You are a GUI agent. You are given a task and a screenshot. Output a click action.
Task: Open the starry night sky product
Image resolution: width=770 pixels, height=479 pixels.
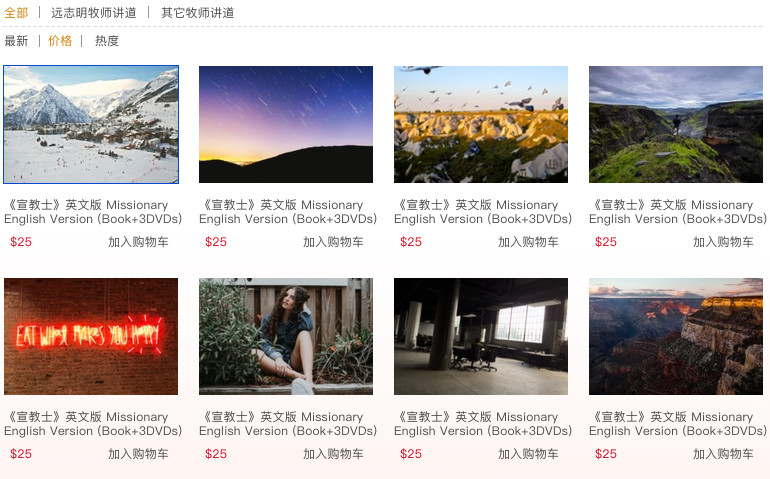pyautogui.click(x=286, y=125)
